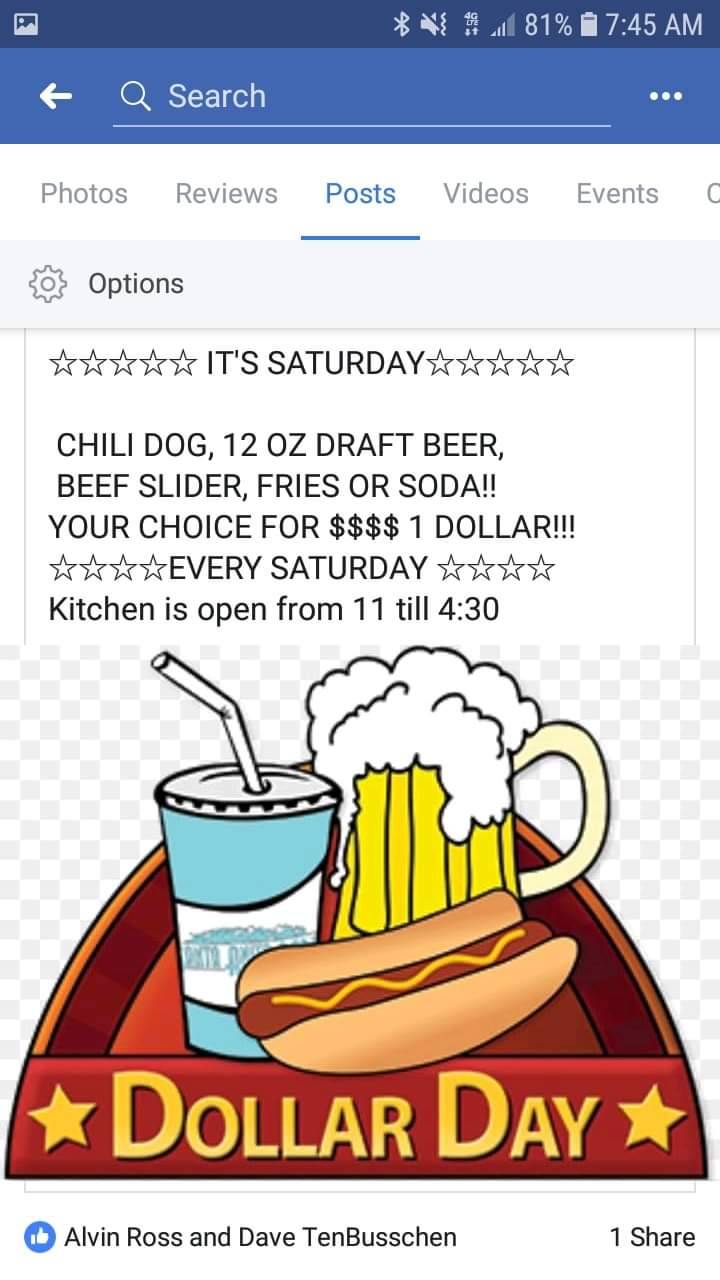The width and height of the screenshot is (720, 1280).
Task: Open the Events tab
Action: [x=617, y=193]
